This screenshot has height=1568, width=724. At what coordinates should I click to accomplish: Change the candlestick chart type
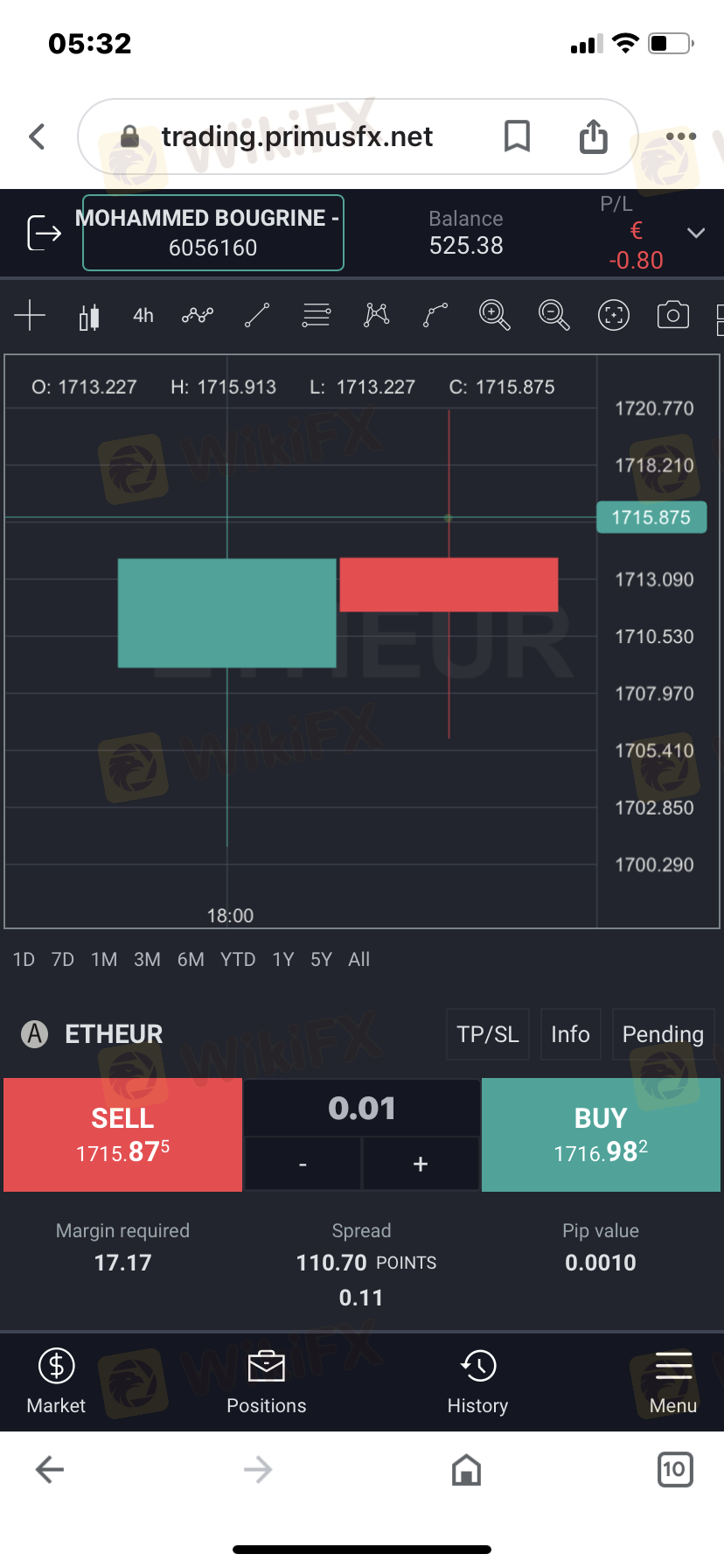click(x=89, y=316)
